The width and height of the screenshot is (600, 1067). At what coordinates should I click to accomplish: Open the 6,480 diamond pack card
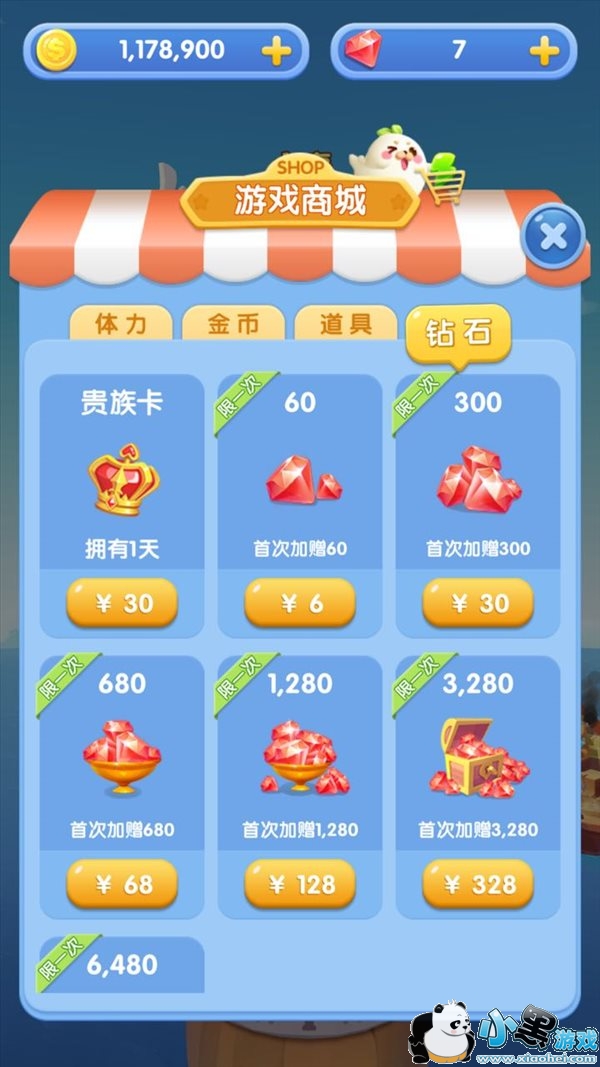pos(122,965)
